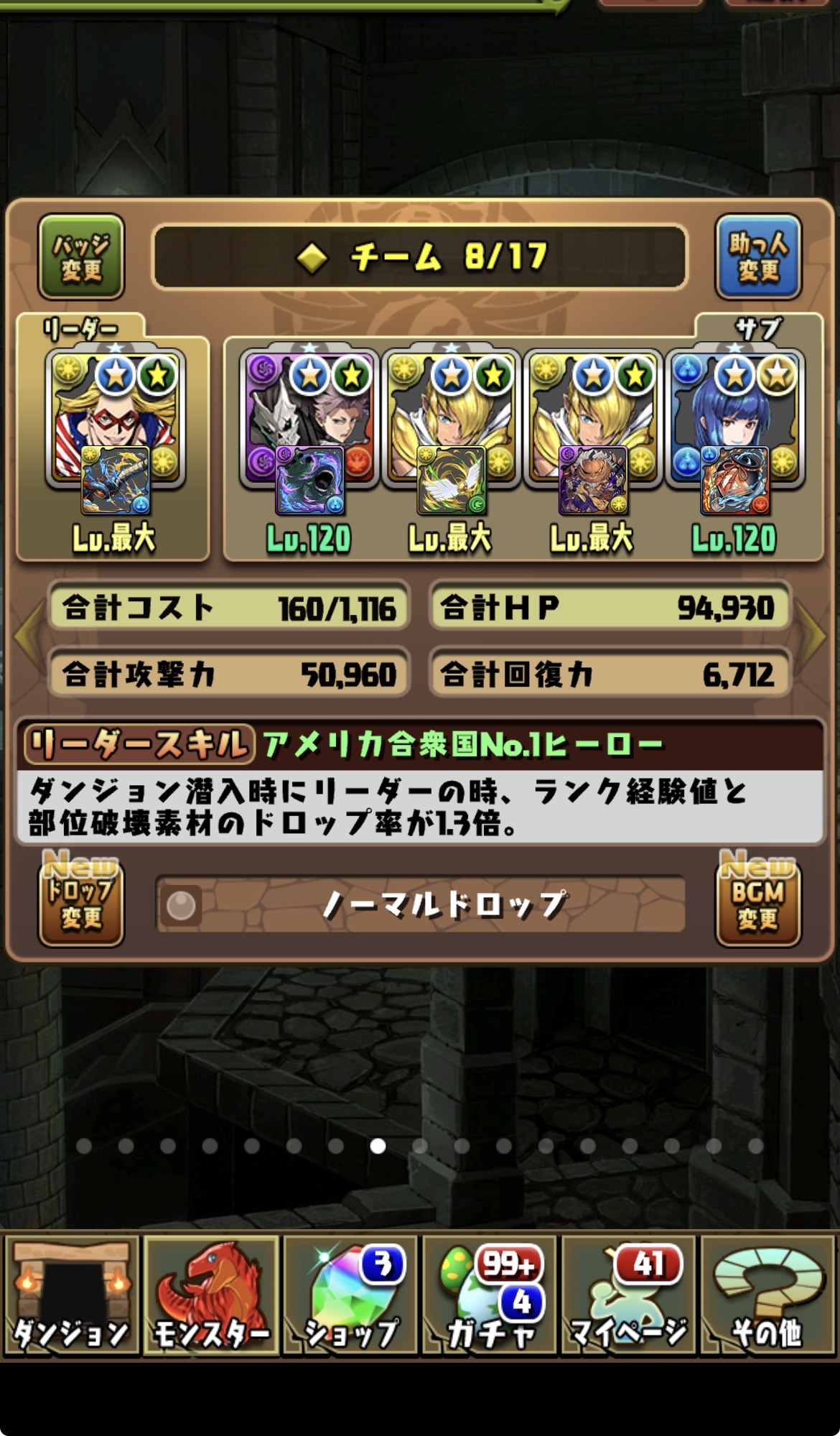The height and width of the screenshot is (1436, 840).
Task: Open the ドロップ変更 drop change button
Action: (81, 902)
